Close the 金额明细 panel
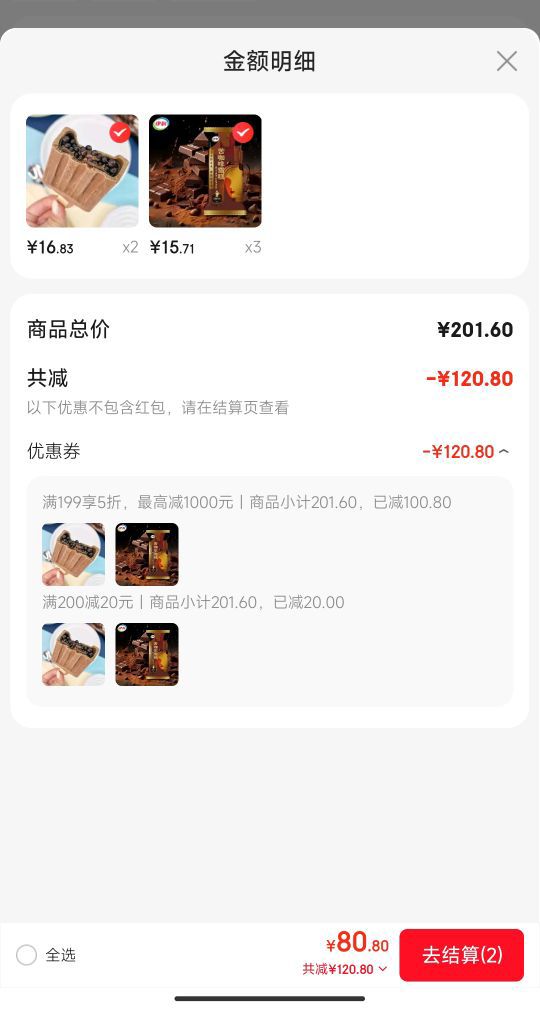 (x=507, y=62)
